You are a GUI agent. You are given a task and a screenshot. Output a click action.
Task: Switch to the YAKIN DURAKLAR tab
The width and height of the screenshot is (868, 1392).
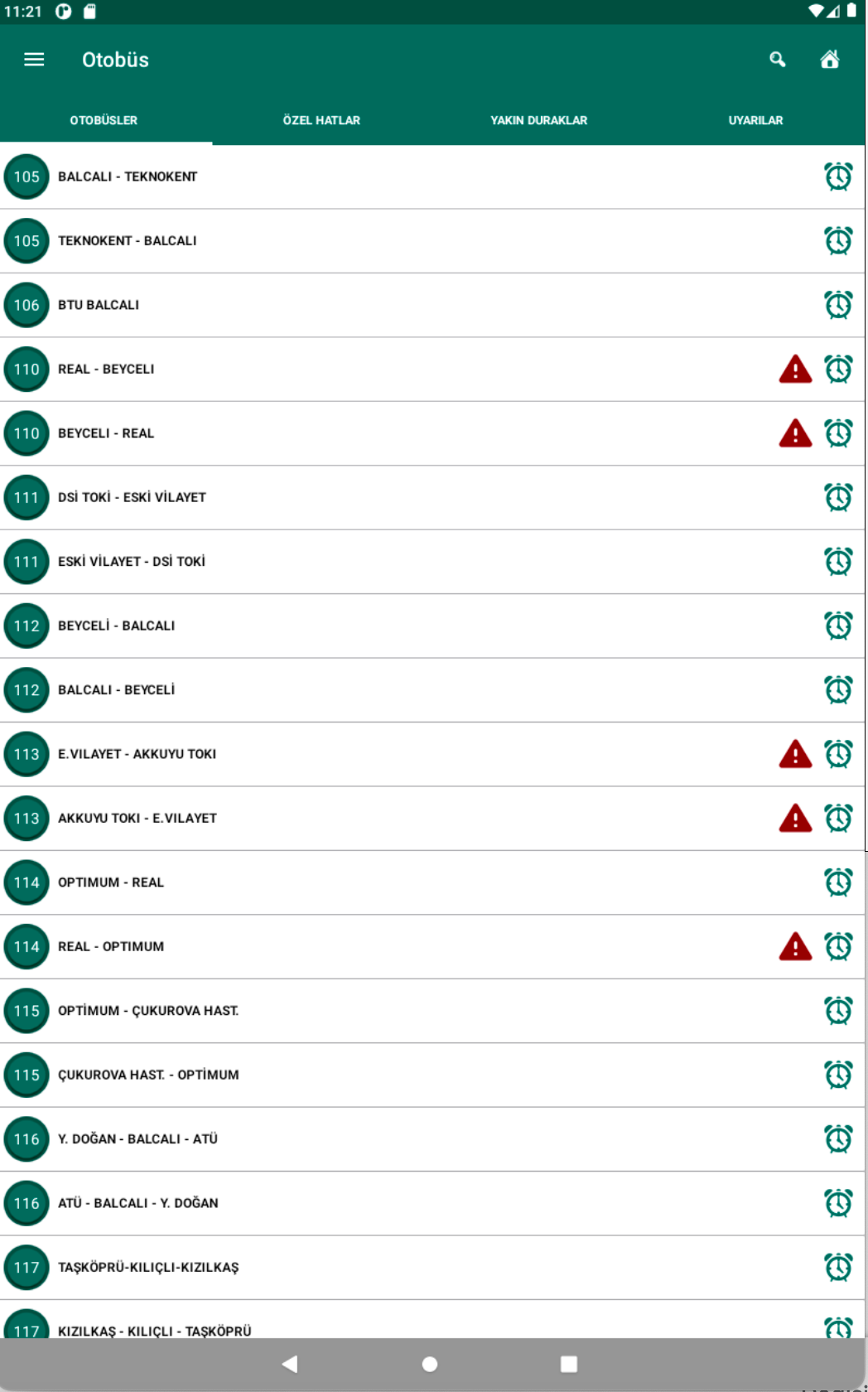coord(538,120)
